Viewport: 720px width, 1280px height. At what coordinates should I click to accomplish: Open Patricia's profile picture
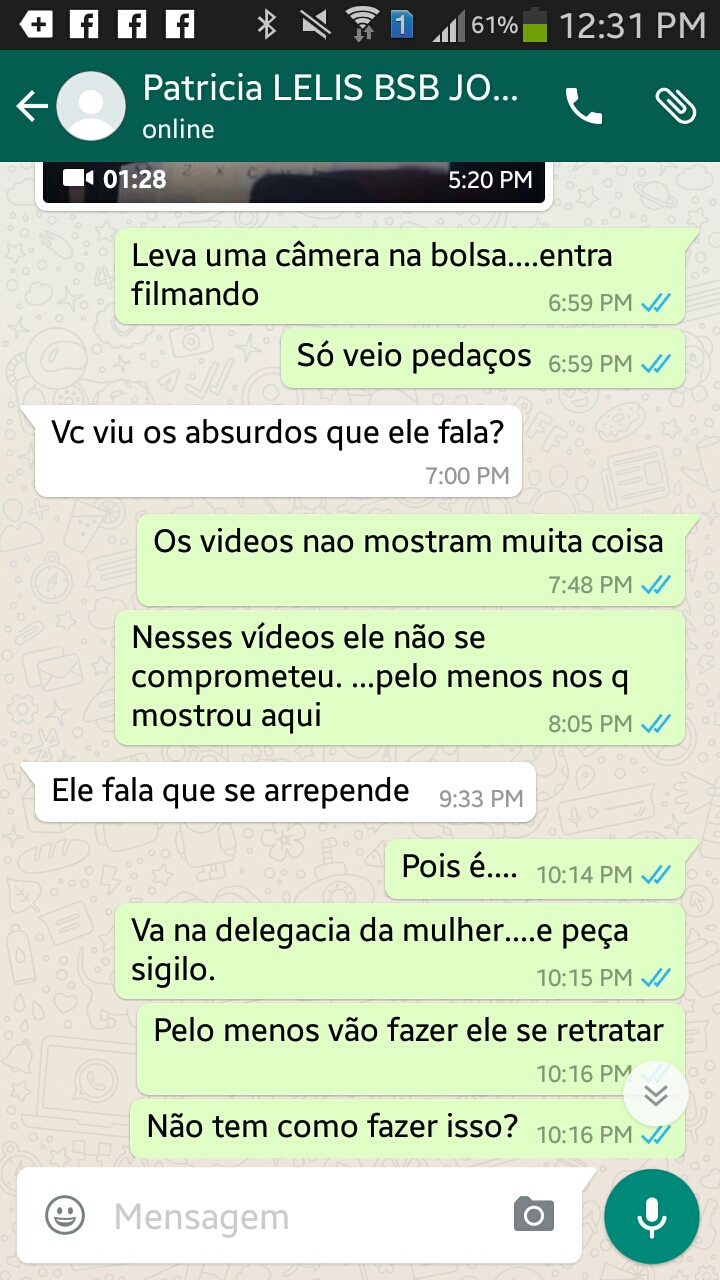coord(91,106)
